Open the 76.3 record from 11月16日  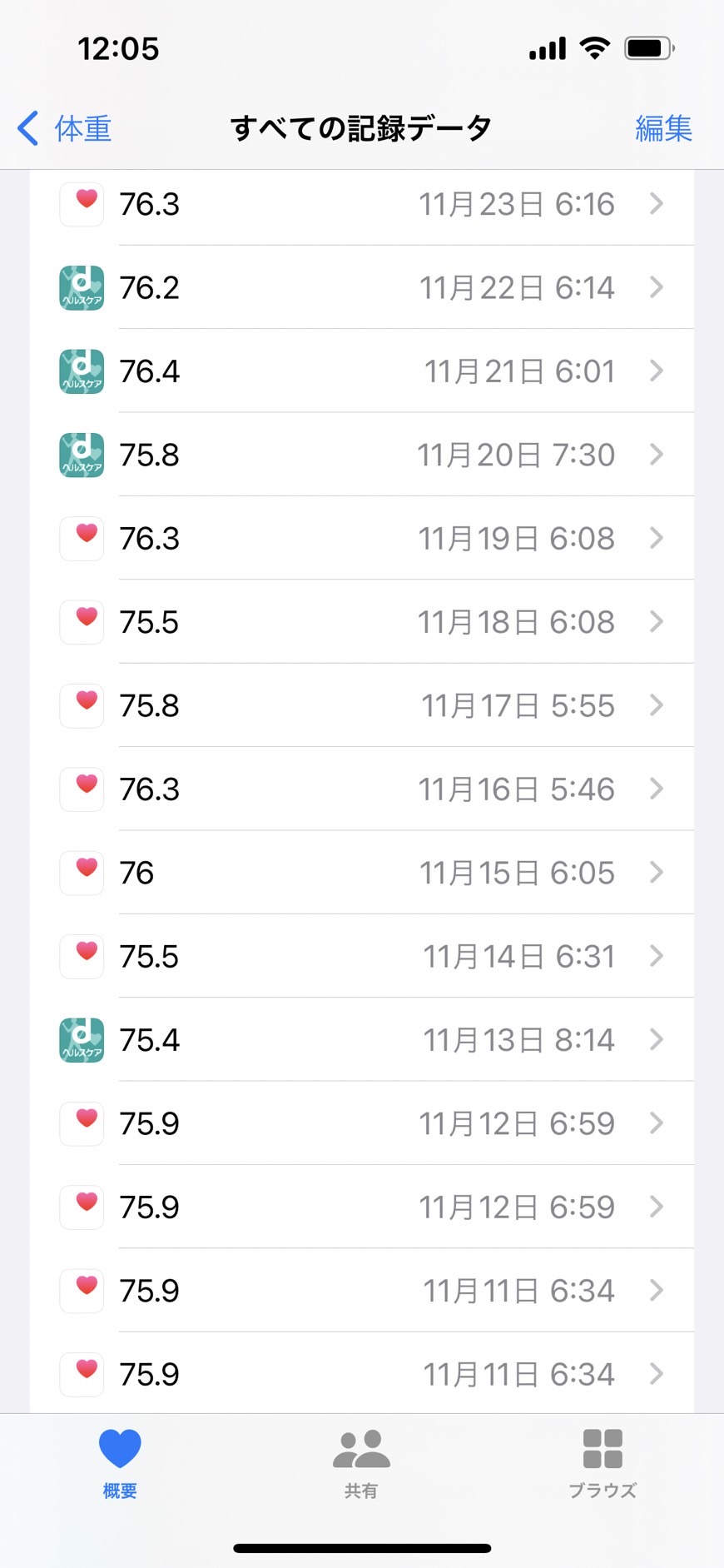362,789
